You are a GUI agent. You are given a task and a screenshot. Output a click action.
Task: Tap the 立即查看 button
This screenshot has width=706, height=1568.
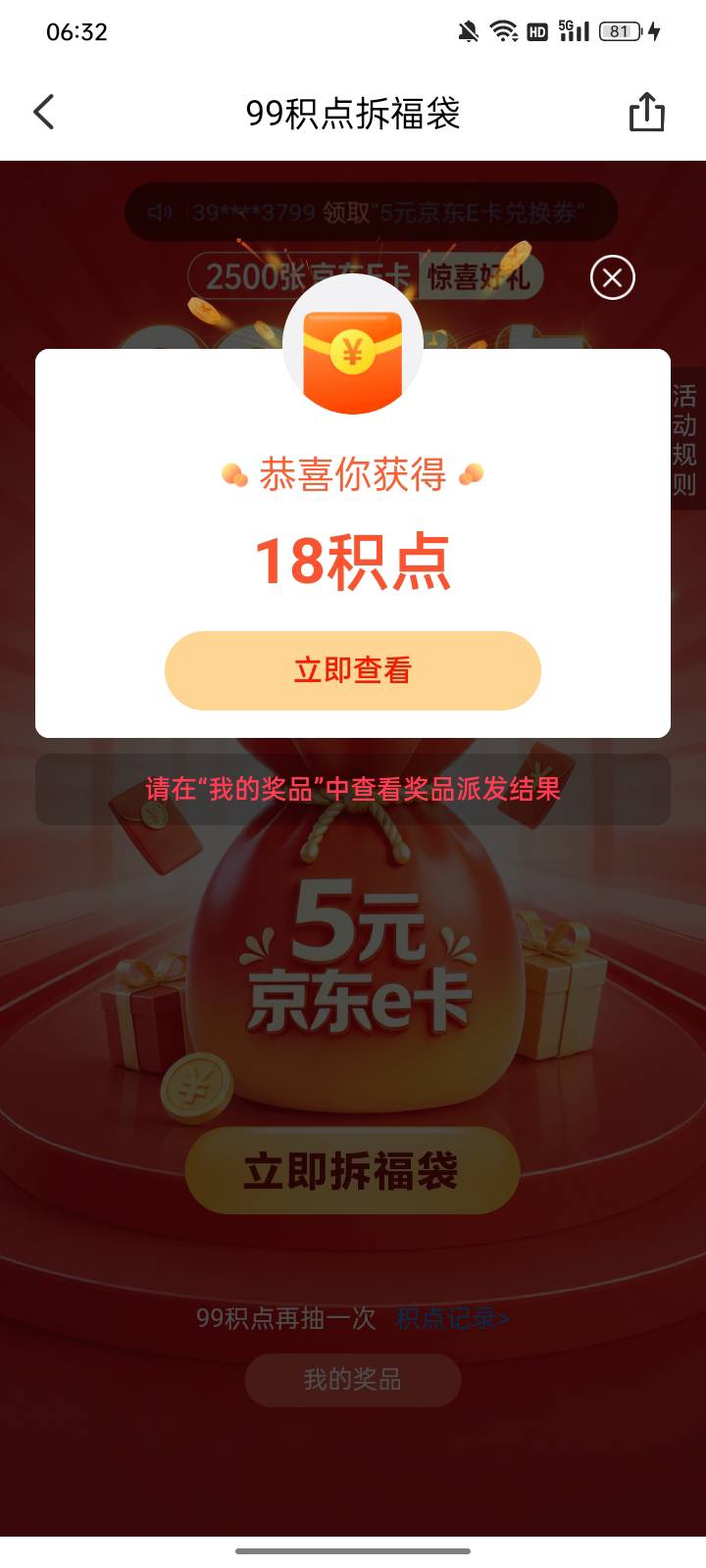point(353,670)
